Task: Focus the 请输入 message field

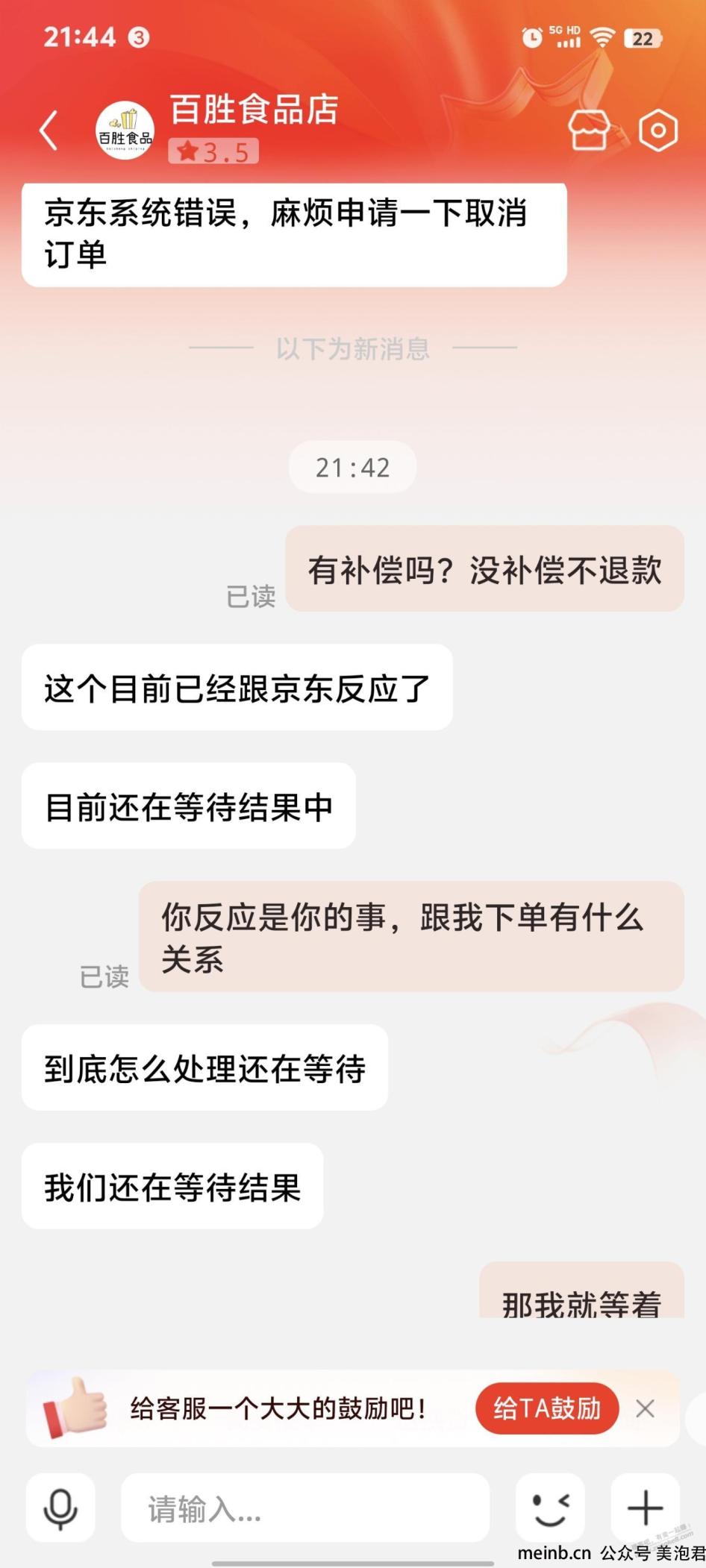Action: point(305,1508)
